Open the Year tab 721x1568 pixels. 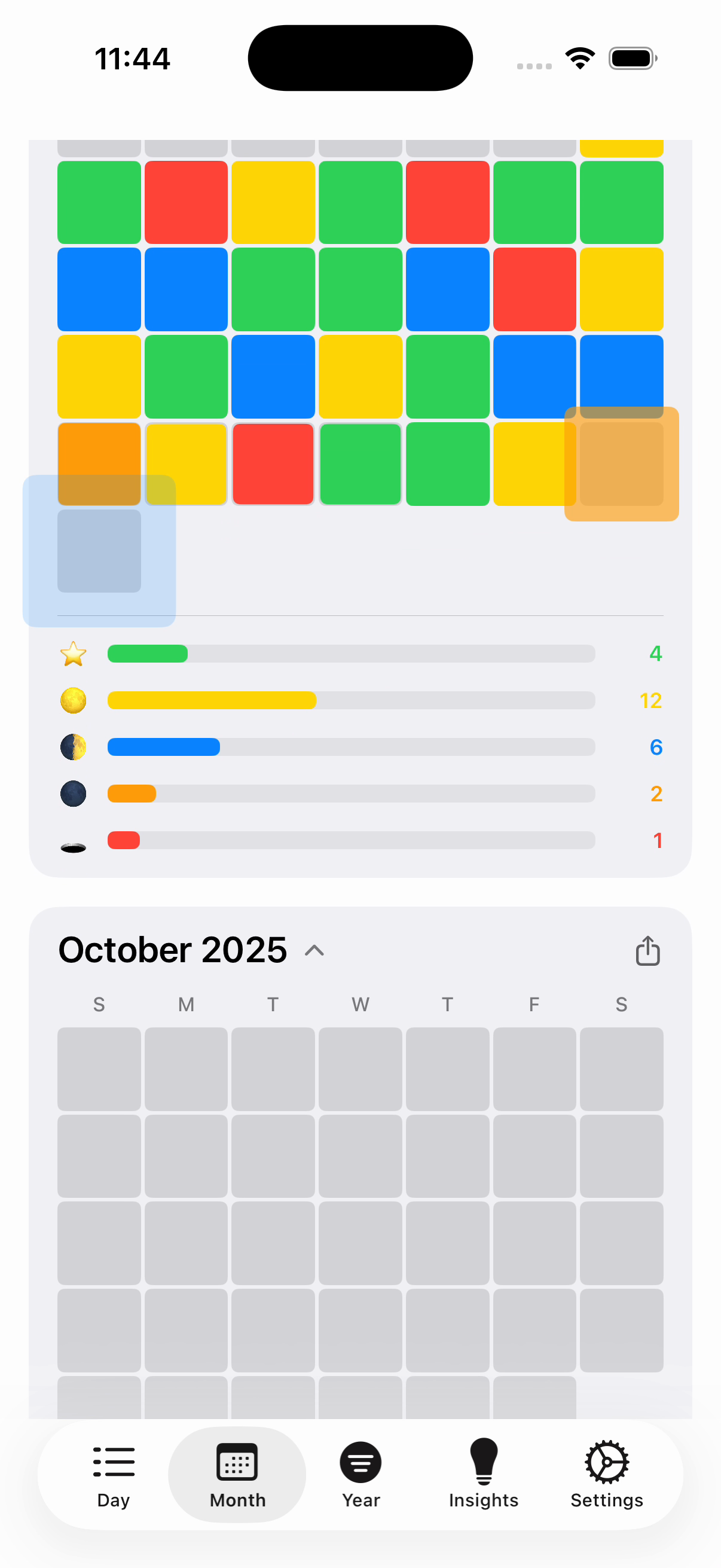click(x=361, y=1474)
